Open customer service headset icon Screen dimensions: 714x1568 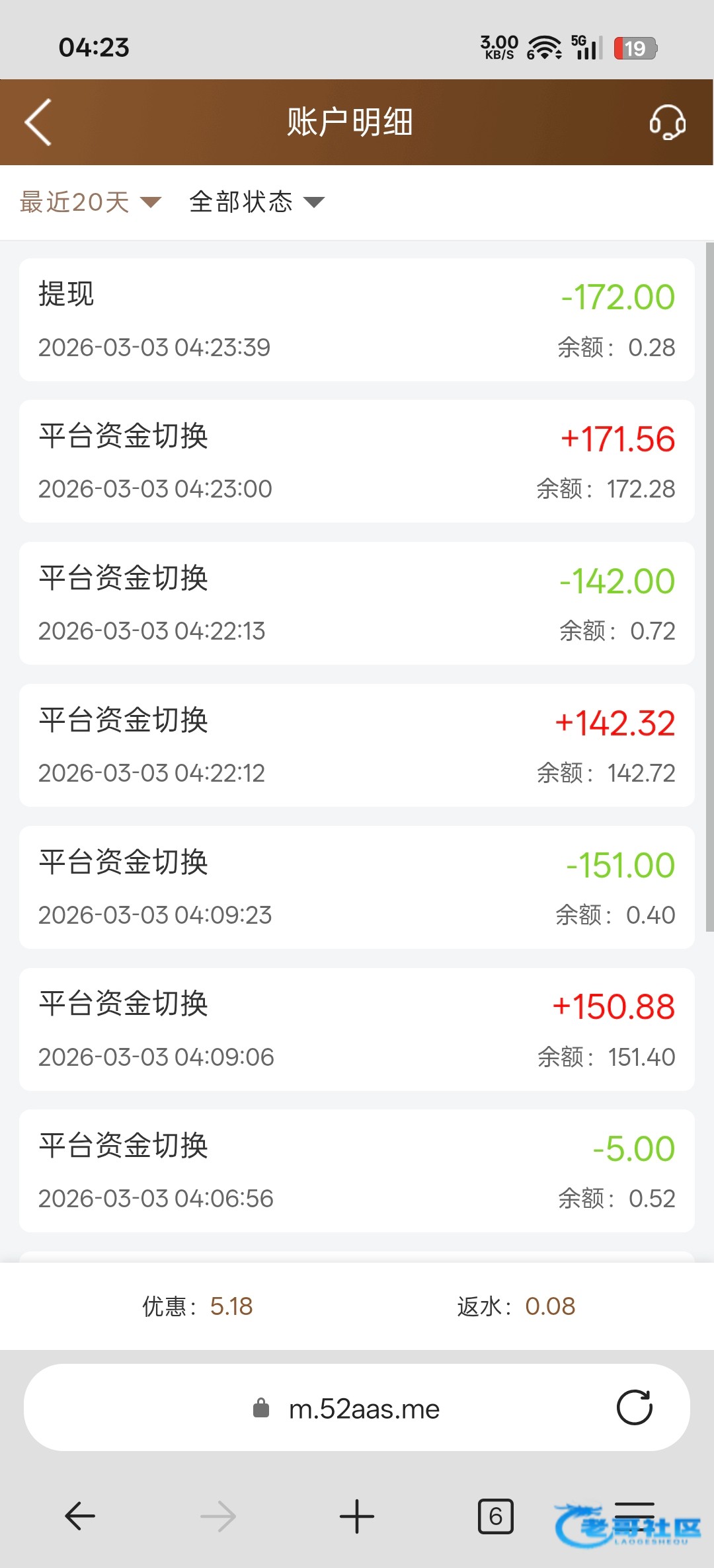coord(667,122)
